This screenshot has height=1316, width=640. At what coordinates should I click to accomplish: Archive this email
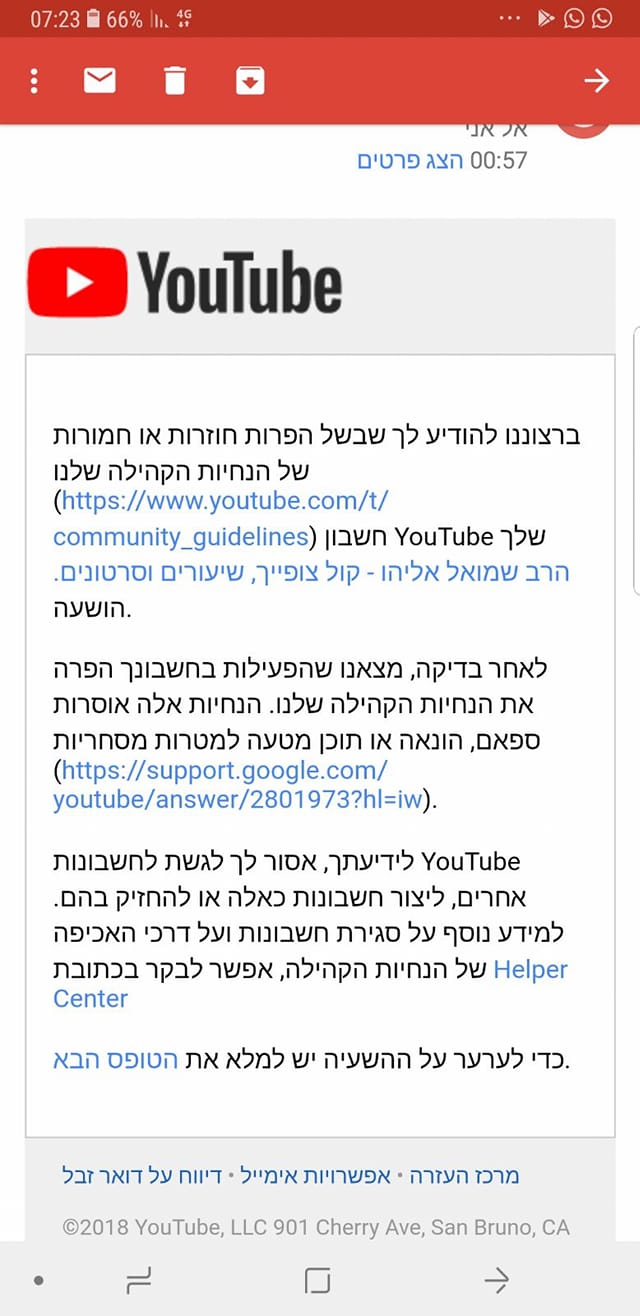point(250,81)
